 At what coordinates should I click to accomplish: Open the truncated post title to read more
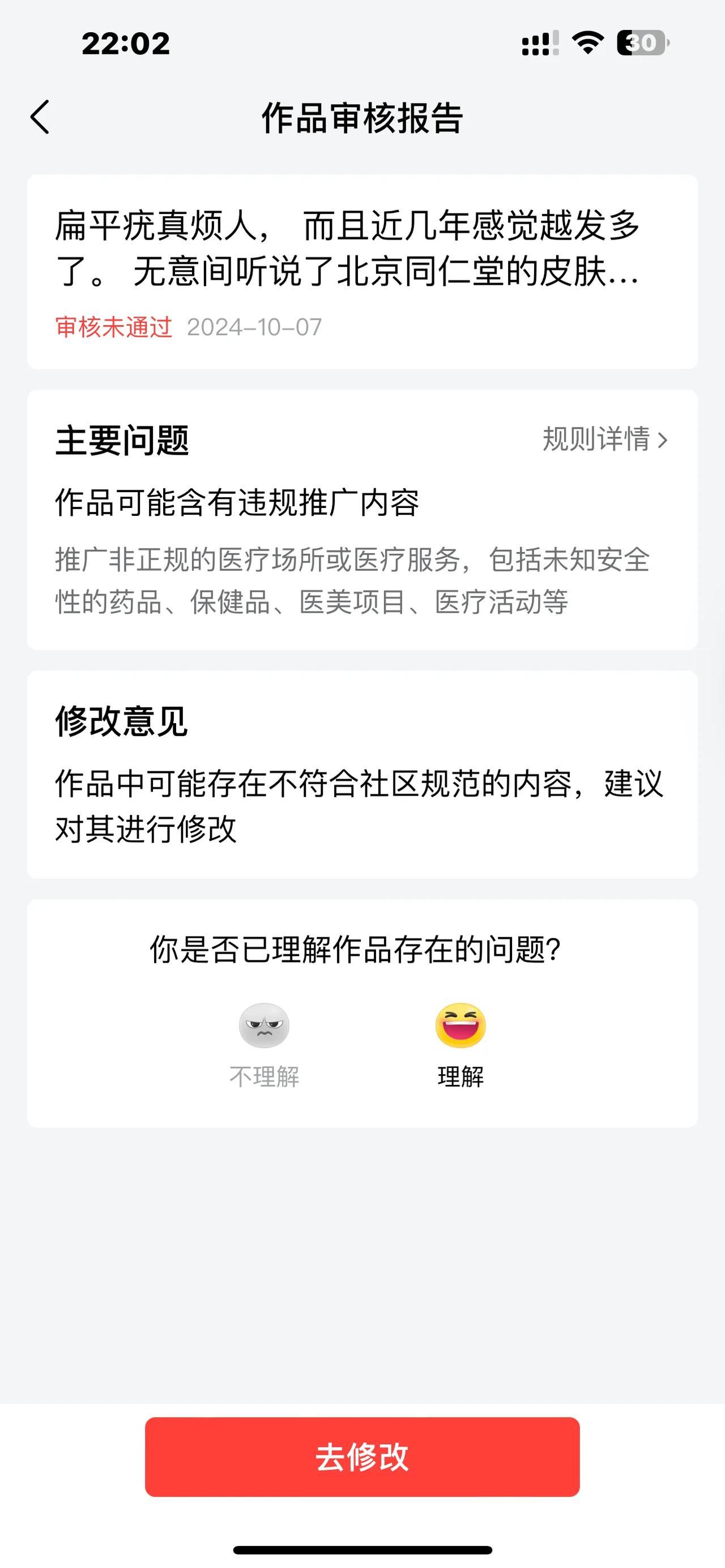tap(349, 251)
